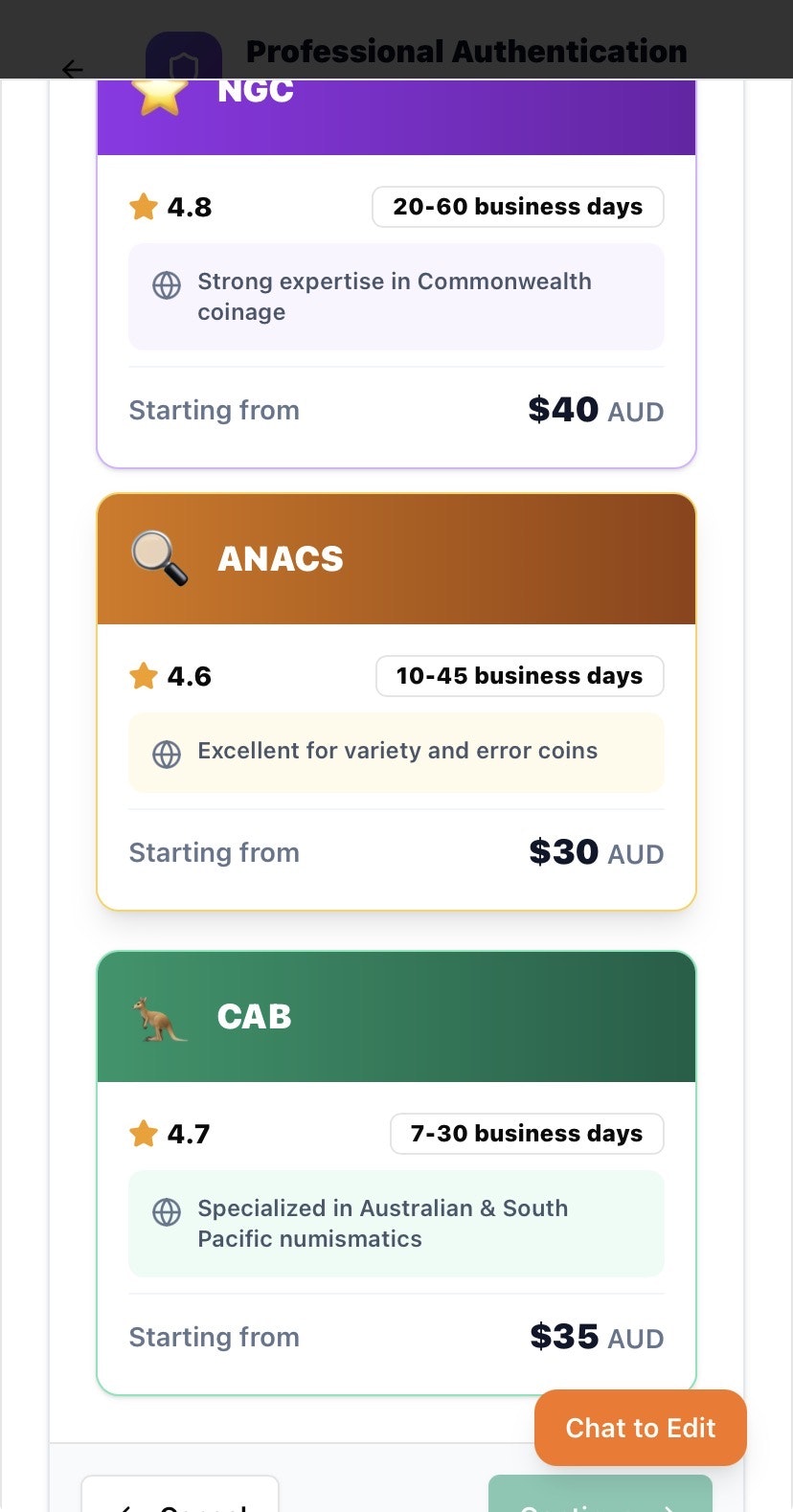Click the globe icon beside error coins note
Screen dimensions: 793x1512
click(167, 754)
